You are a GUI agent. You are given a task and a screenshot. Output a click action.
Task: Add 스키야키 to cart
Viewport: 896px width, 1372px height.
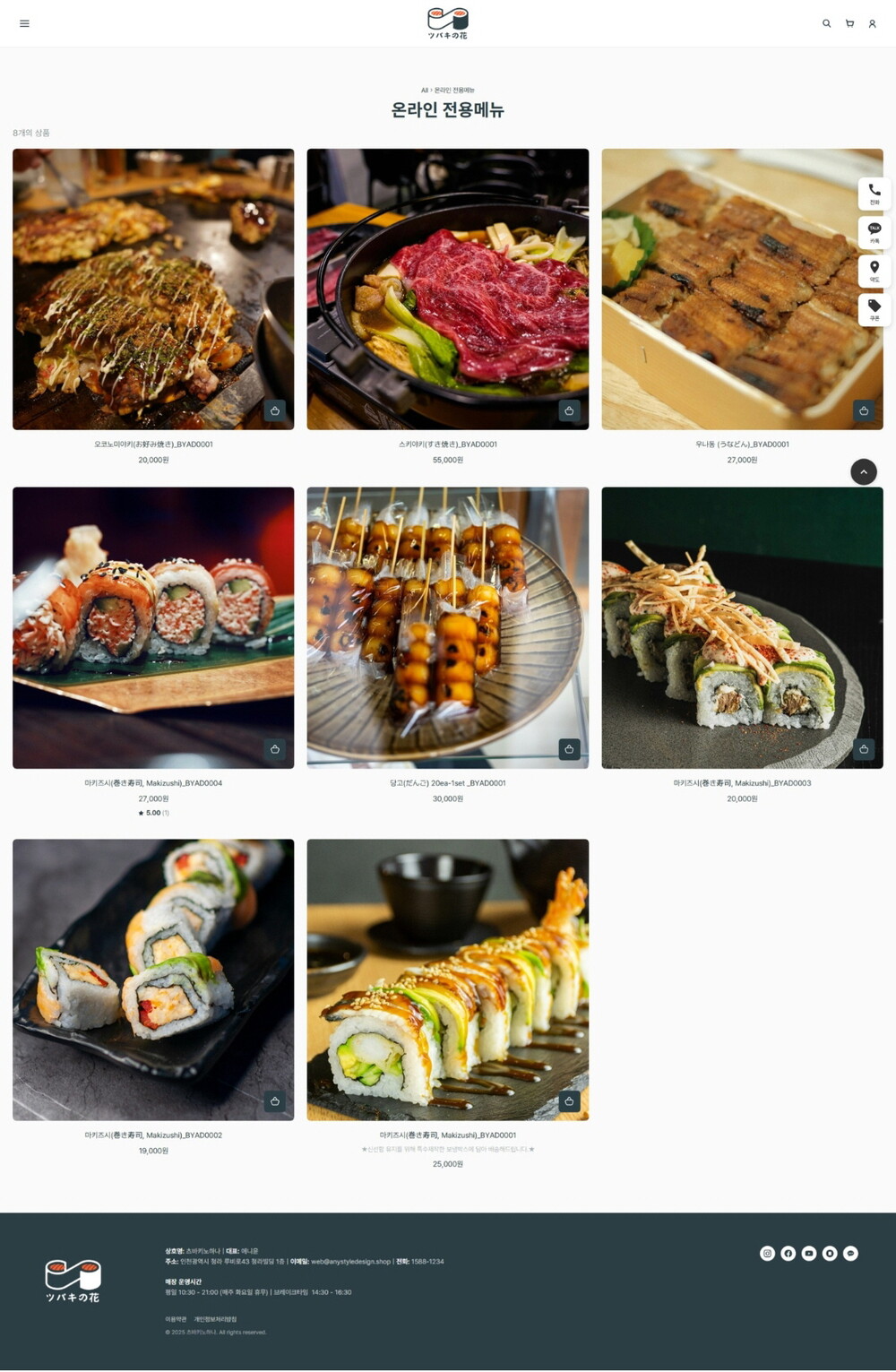[x=569, y=410]
